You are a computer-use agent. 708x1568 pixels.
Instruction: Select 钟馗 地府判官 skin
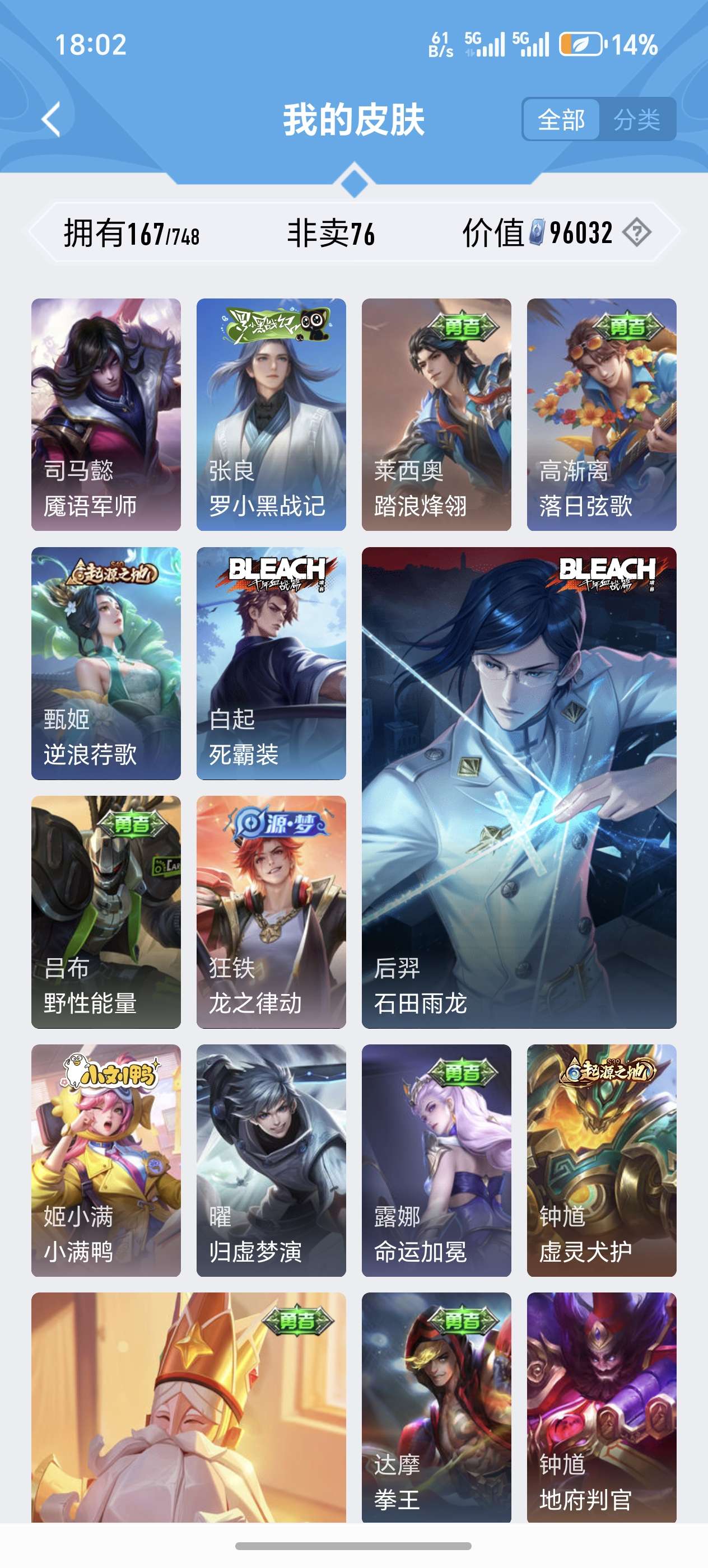pyautogui.click(x=602, y=1407)
